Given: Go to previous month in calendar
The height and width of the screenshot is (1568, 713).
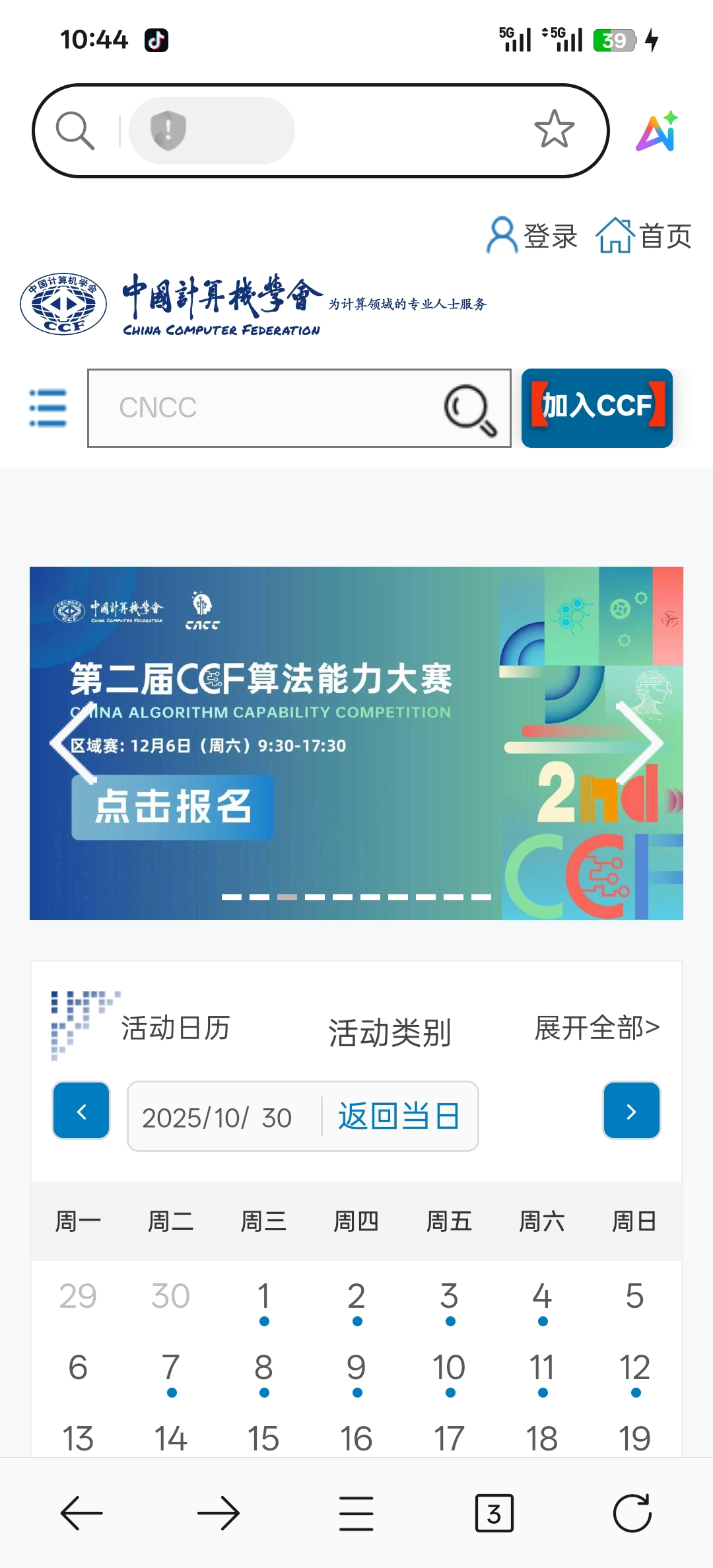Looking at the screenshot, I should [81, 1111].
